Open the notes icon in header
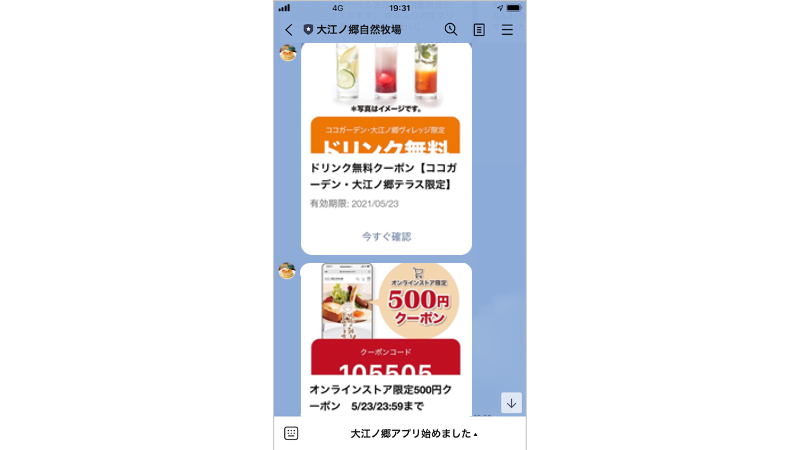Screen dimensions: 800x450 (479, 30)
